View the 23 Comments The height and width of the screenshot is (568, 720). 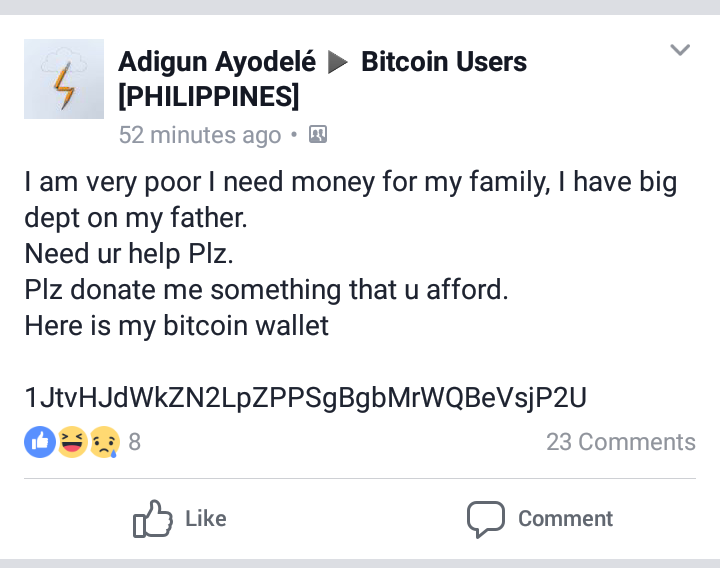pos(620,442)
